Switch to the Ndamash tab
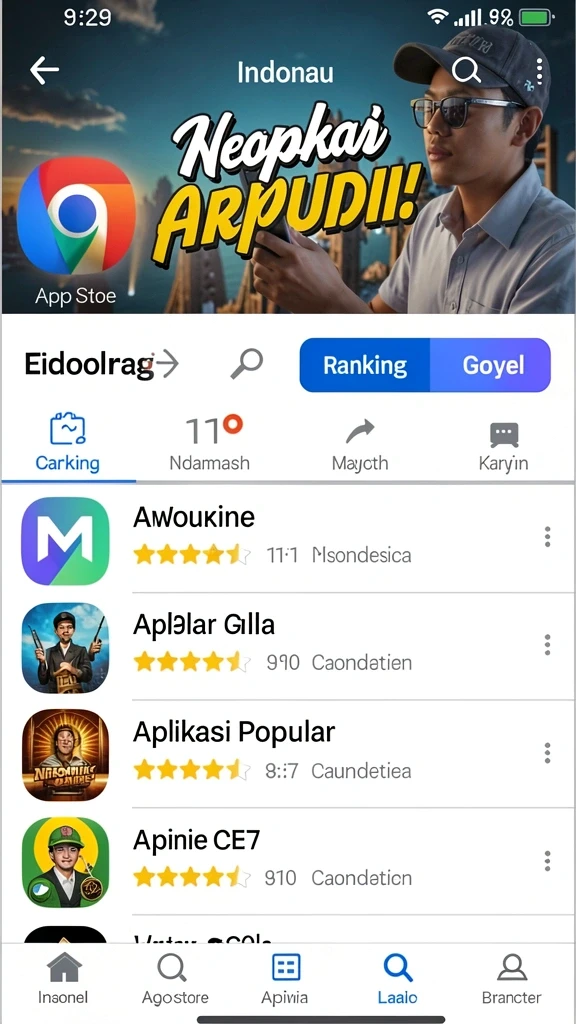The width and height of the screenshot is (576, 1024). coord(210,443)
